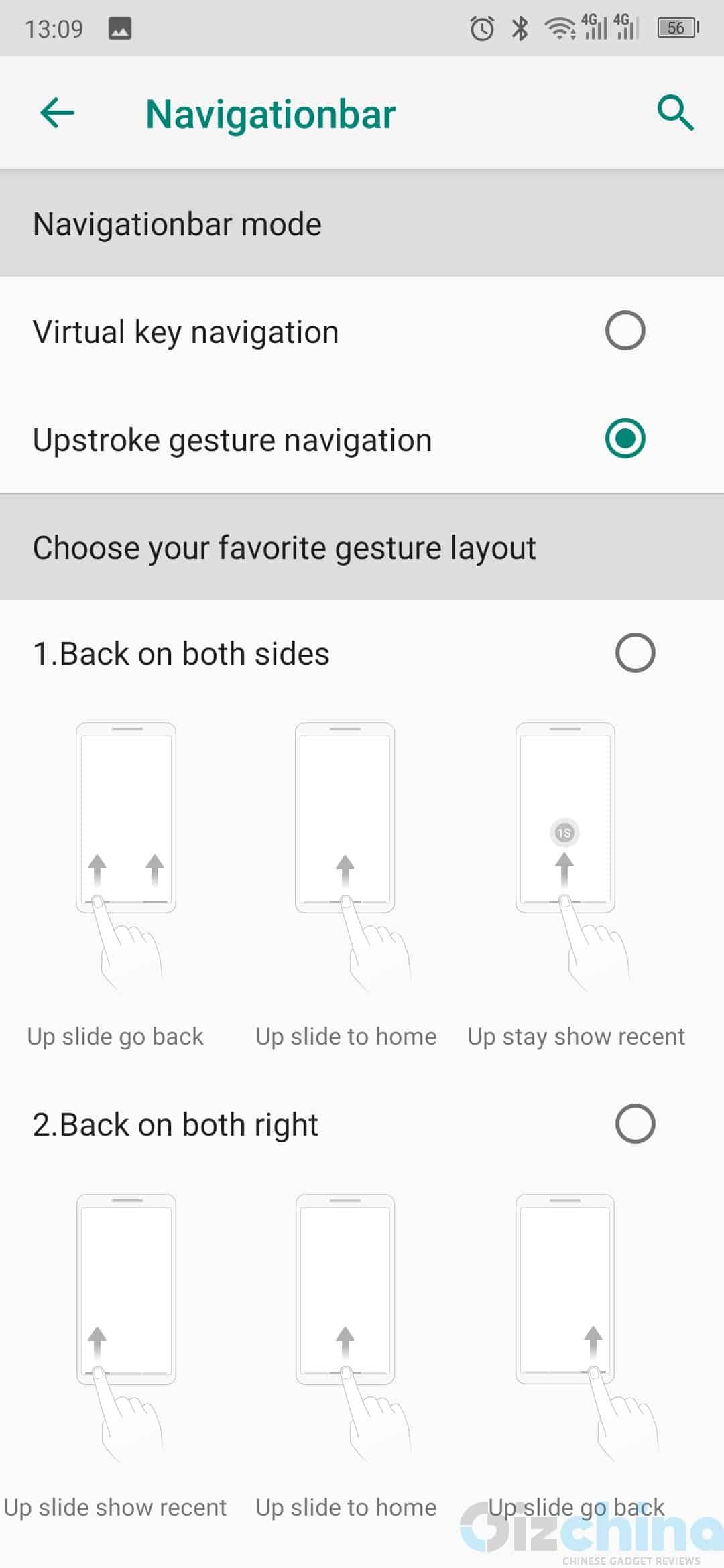
Task: Choose Upstroke gesture navigation
Action: (362, 439)
